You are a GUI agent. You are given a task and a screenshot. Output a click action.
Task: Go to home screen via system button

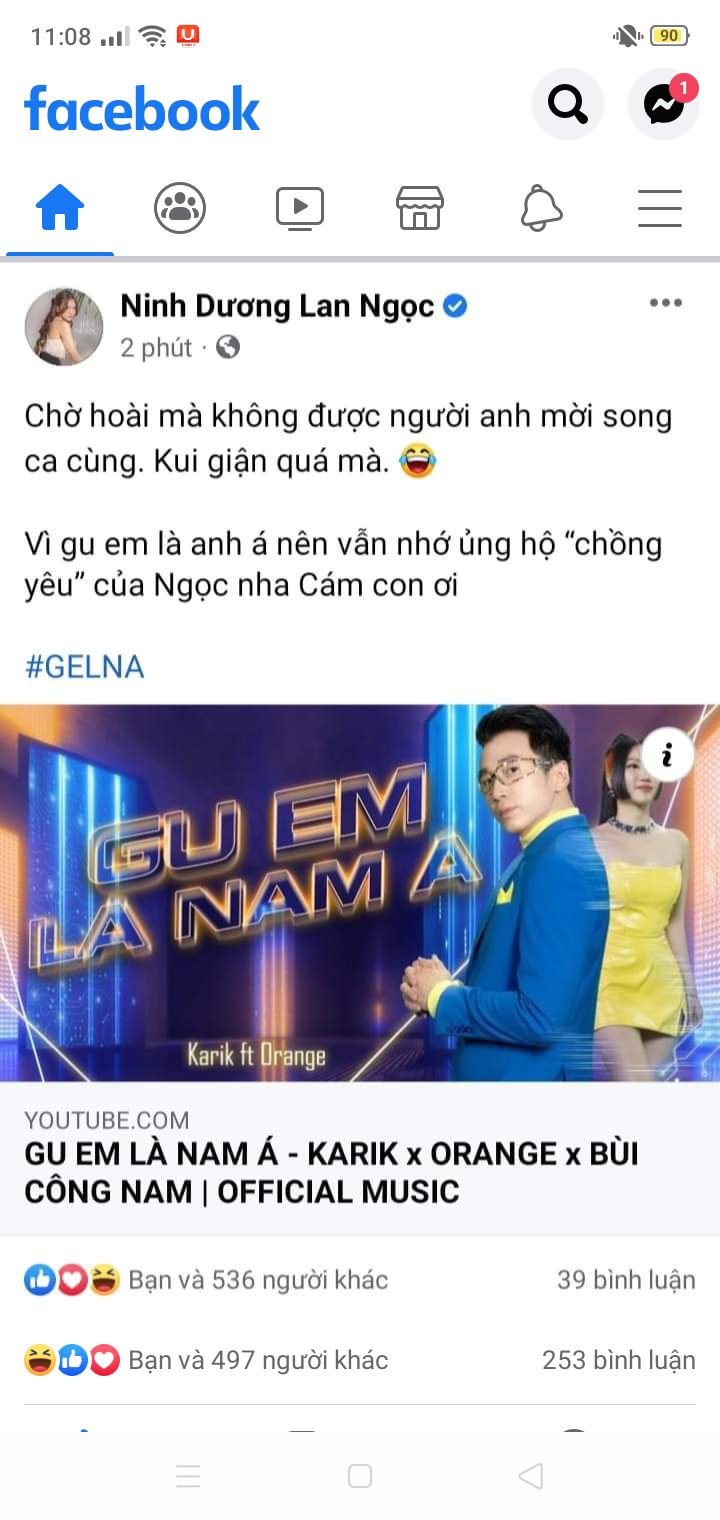coord(360,1476)
